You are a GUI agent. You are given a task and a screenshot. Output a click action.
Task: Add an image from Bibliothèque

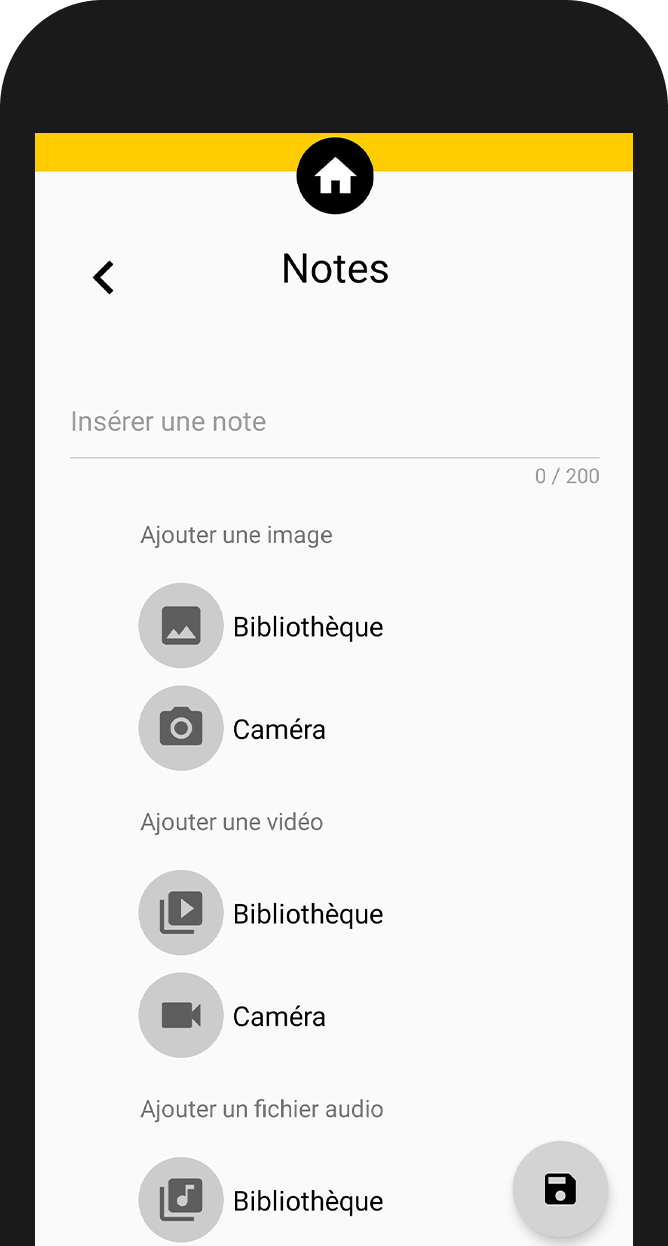click(181, 626)
